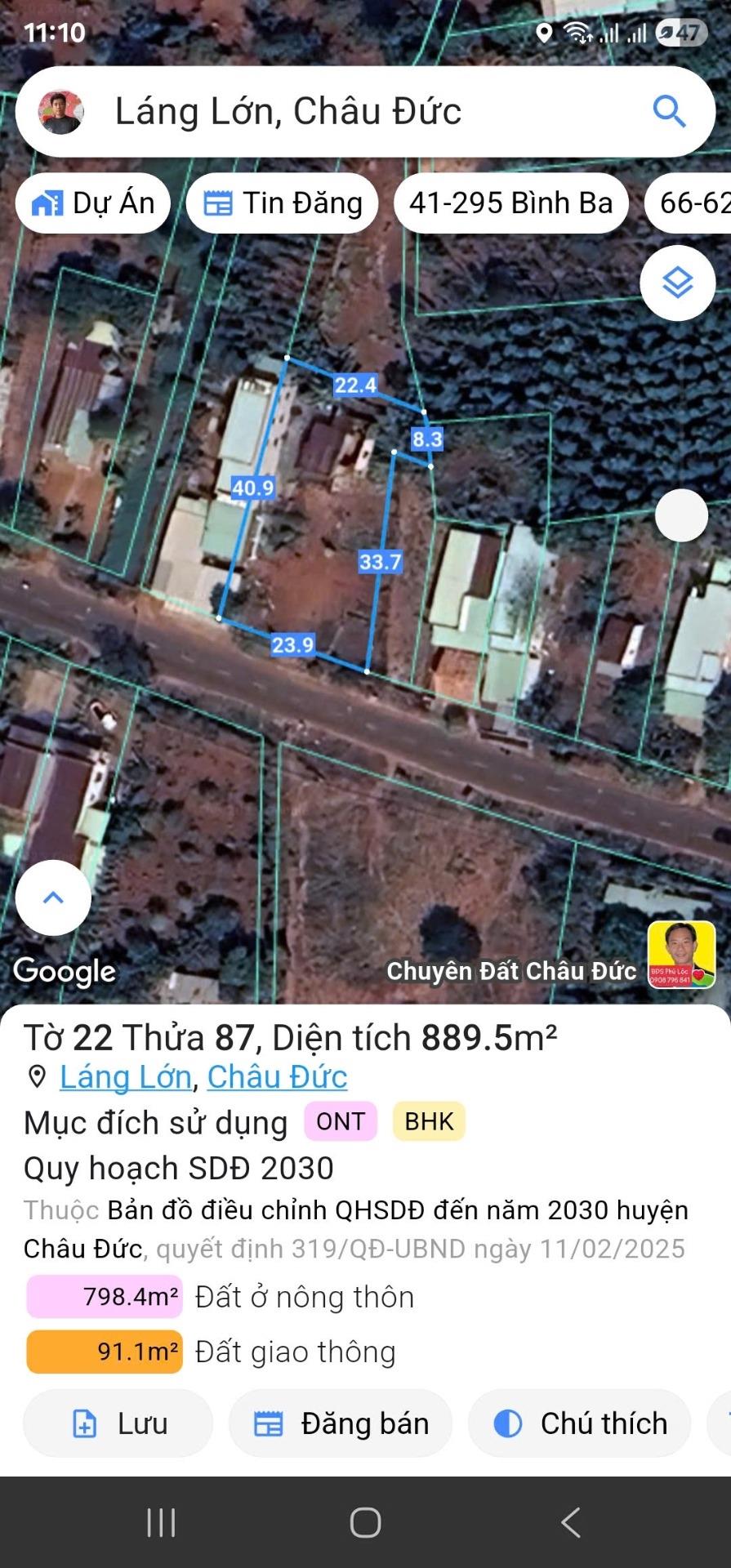Select the BHK land use tag
731x1568 pixels.
[x=429, y=1121]
